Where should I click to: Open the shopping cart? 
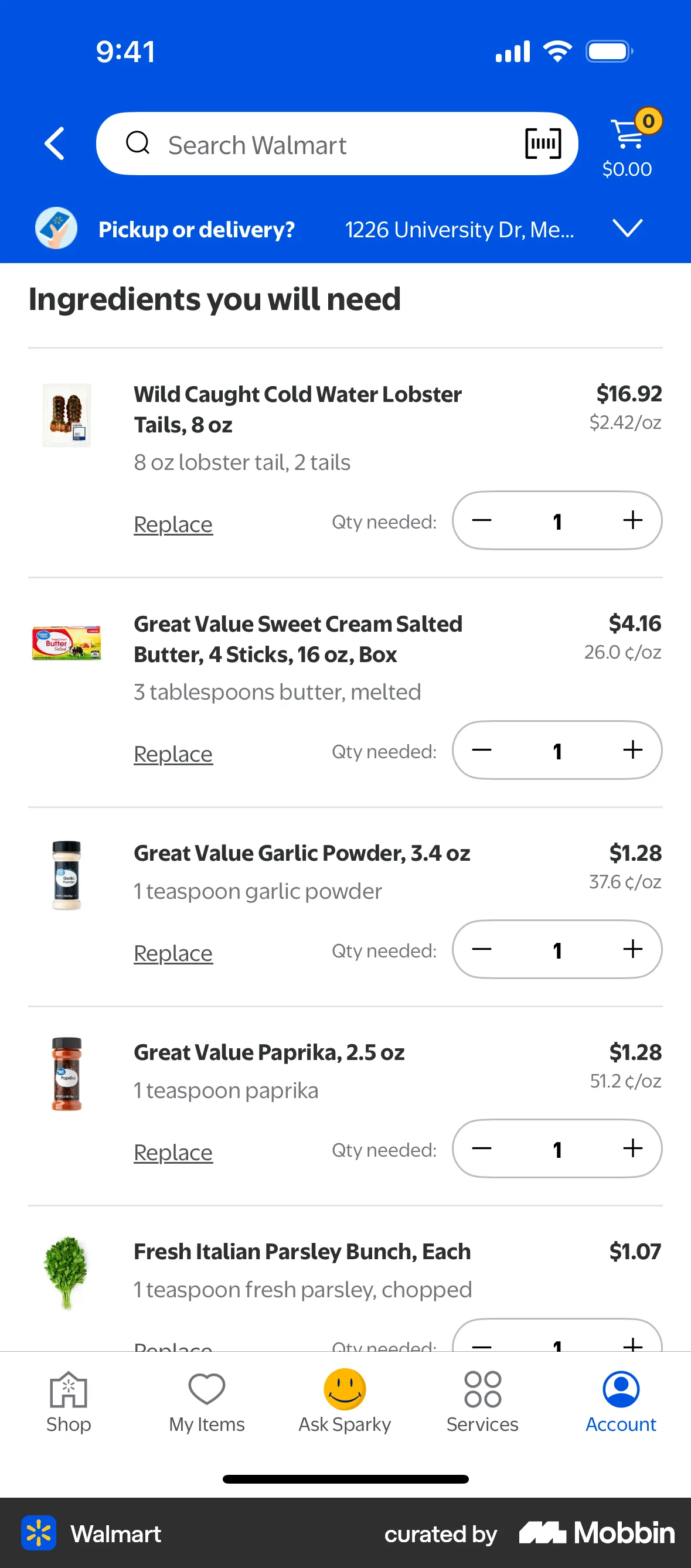(x=628, y=134)
